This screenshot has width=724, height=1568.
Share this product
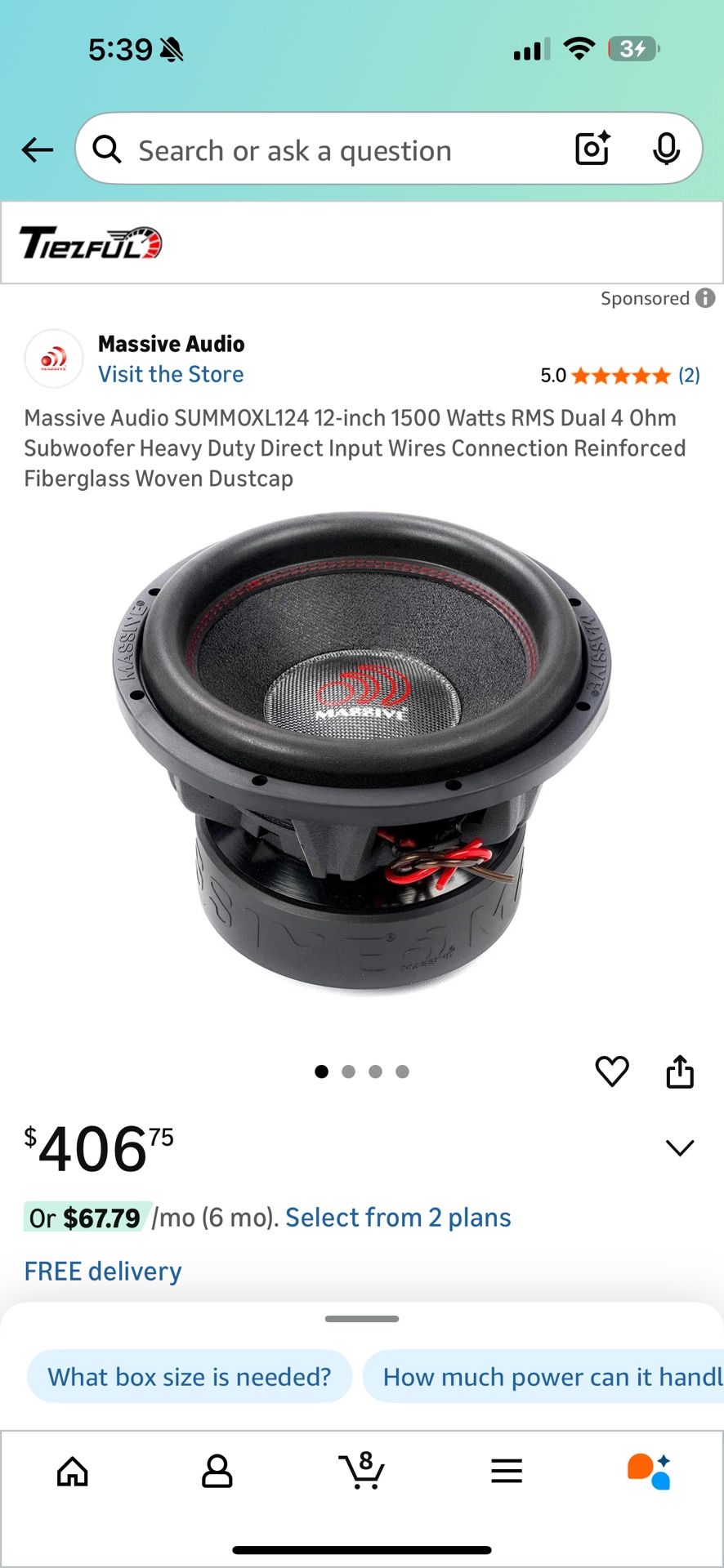pyautogui.click(x=680, y=1071)
